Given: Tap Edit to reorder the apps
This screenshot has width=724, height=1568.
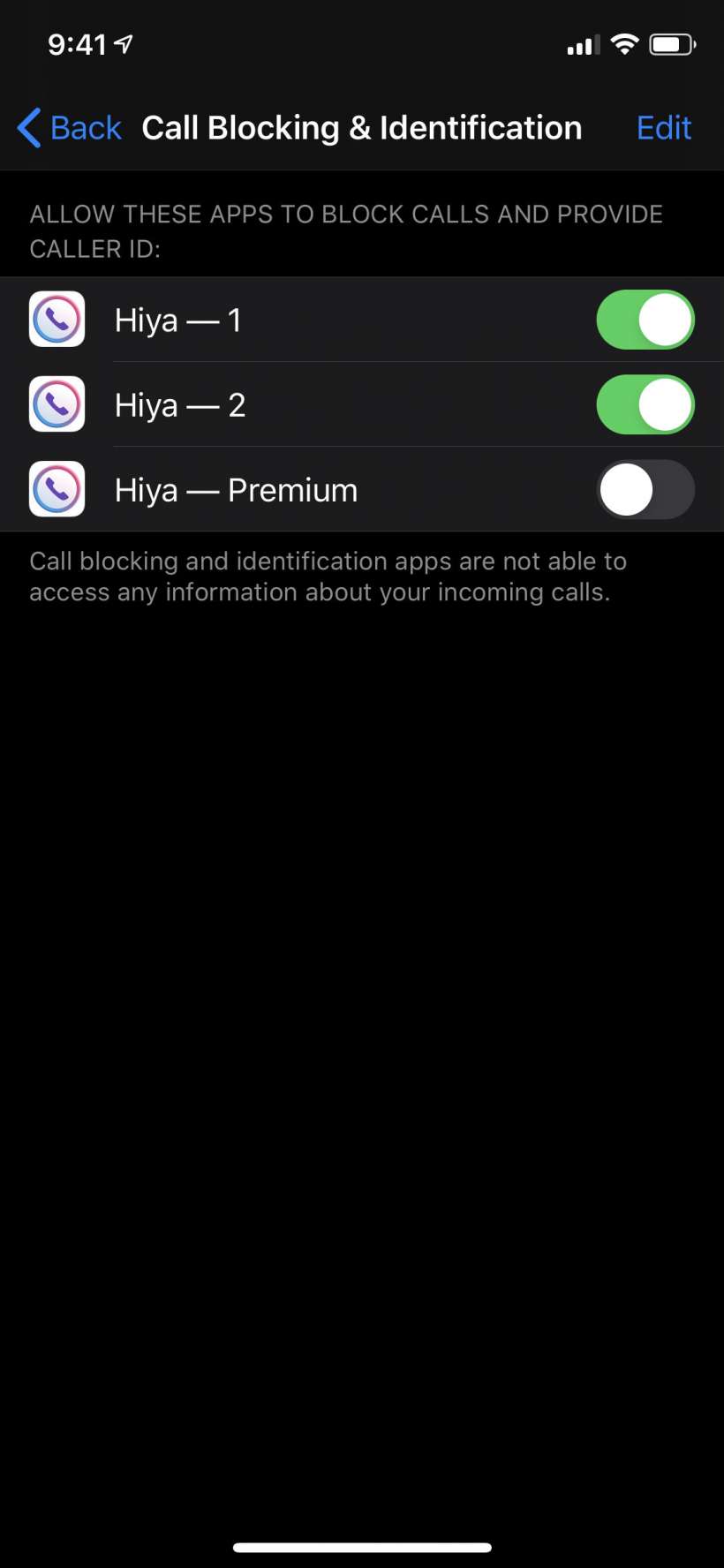Looking at the screenshot, I should [663, 128].
